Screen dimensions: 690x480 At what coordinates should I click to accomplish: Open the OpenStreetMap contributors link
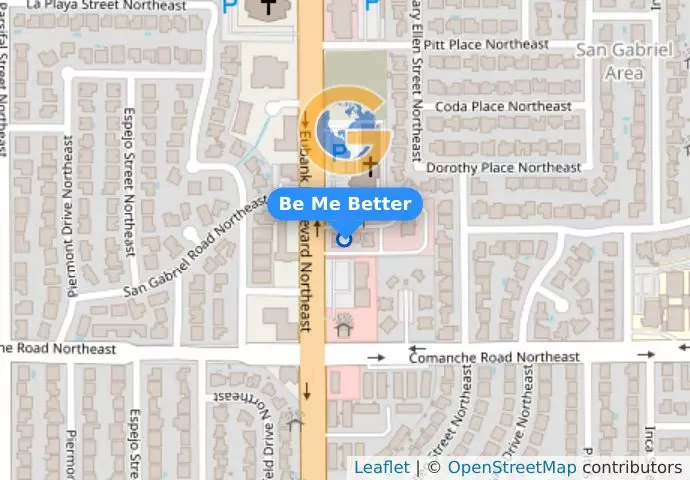(x=511, y=467)
